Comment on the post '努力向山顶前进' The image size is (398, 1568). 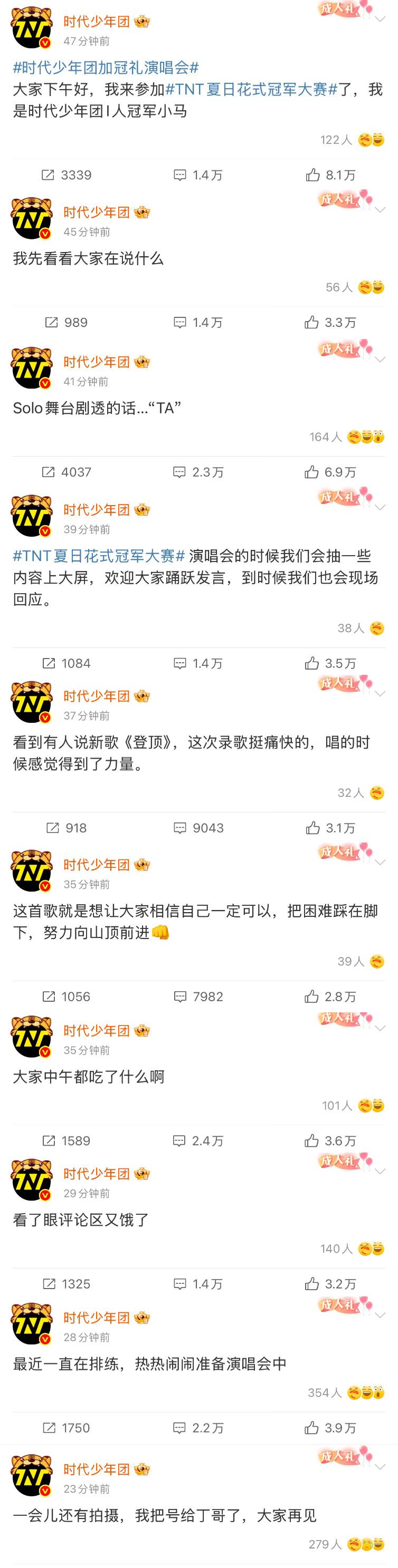(x=198, y=996)
